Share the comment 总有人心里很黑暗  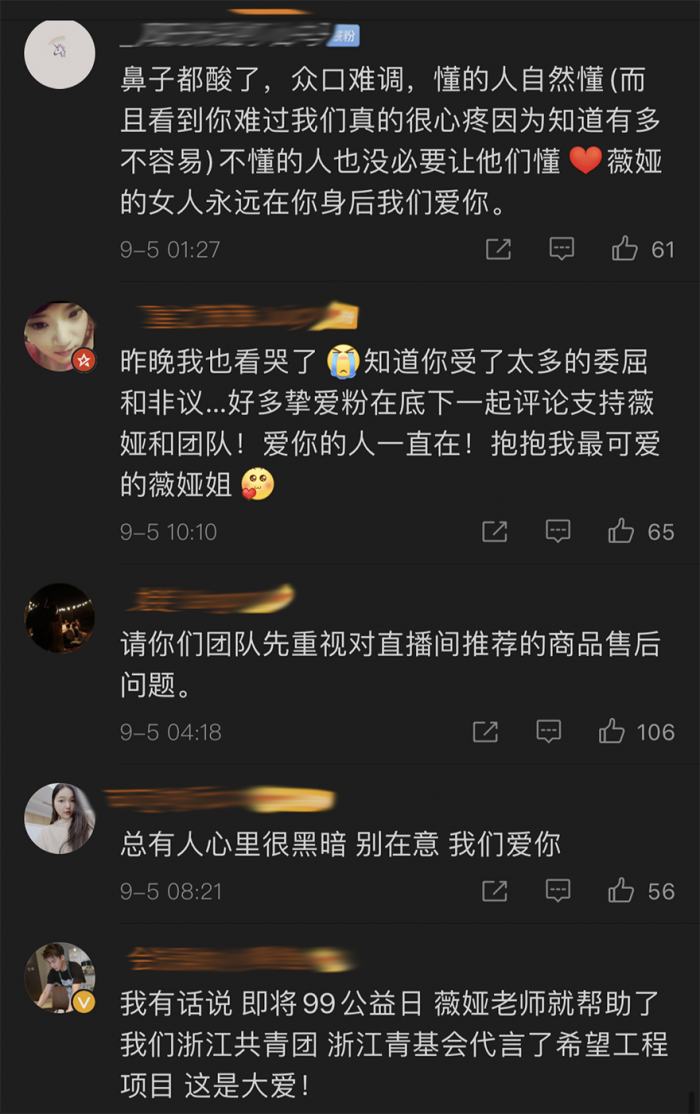click(x=494, y=890)
